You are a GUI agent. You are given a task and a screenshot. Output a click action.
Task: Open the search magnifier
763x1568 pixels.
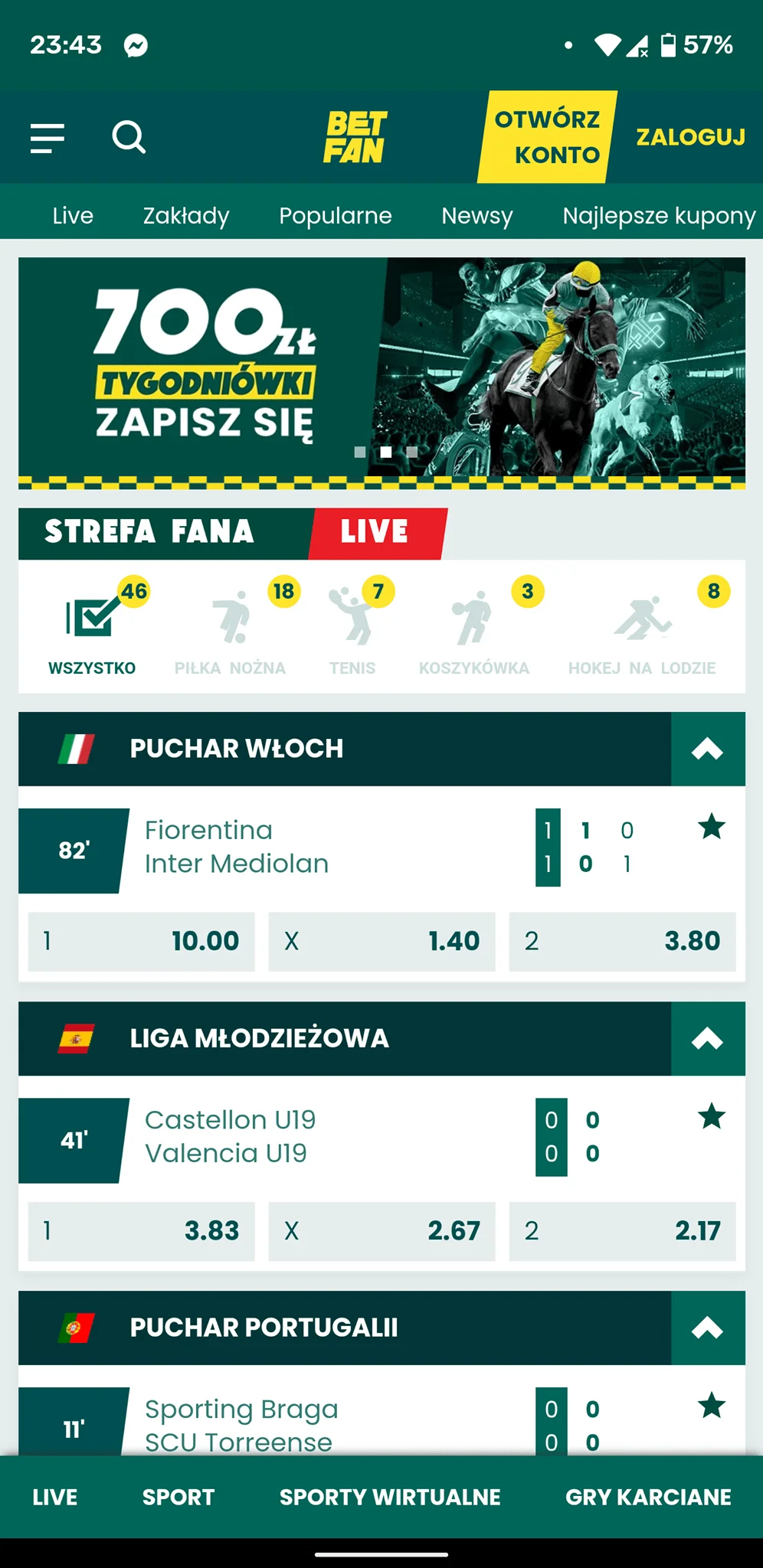pyautogui.click(x=128, y=138)
